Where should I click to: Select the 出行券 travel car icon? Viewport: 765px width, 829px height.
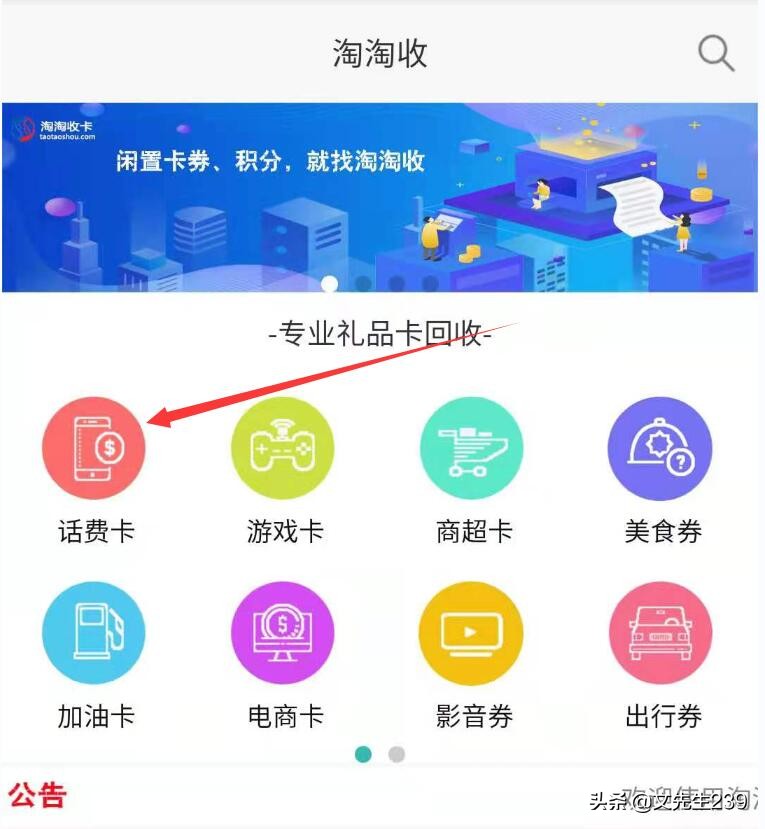[660, 632]
